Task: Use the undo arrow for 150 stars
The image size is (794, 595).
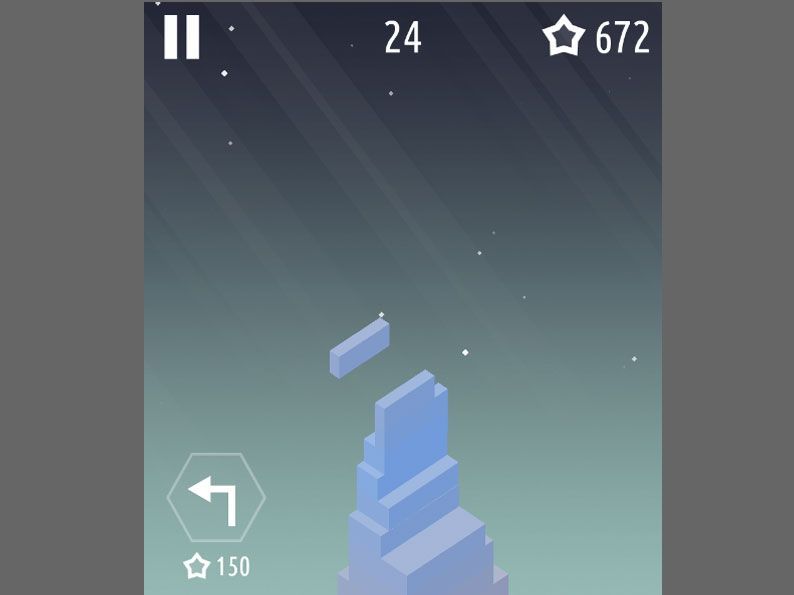Action: click(x=216, y=498)
